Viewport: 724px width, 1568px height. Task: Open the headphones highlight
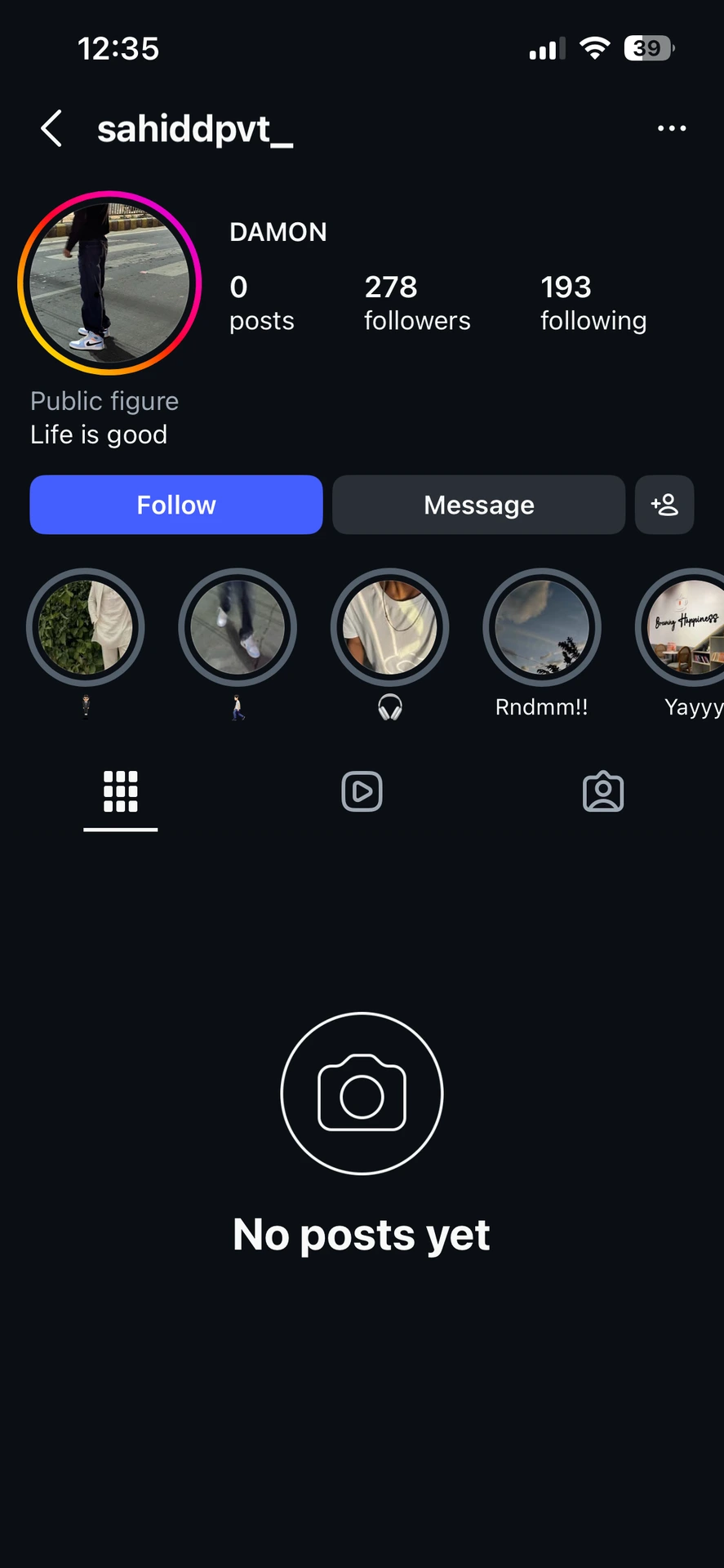click(389, 627)
